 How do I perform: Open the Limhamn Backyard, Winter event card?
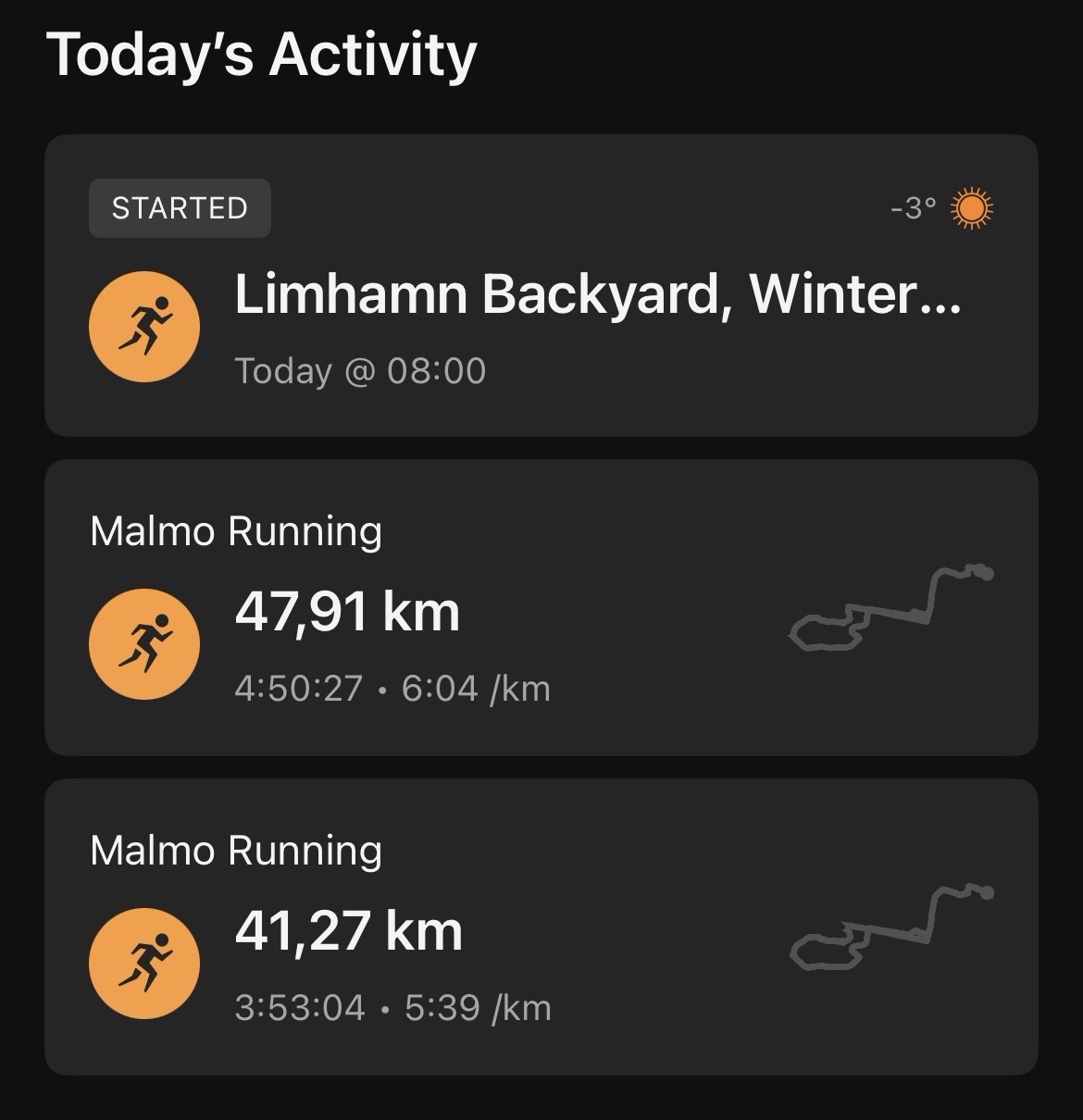[541, 294]
